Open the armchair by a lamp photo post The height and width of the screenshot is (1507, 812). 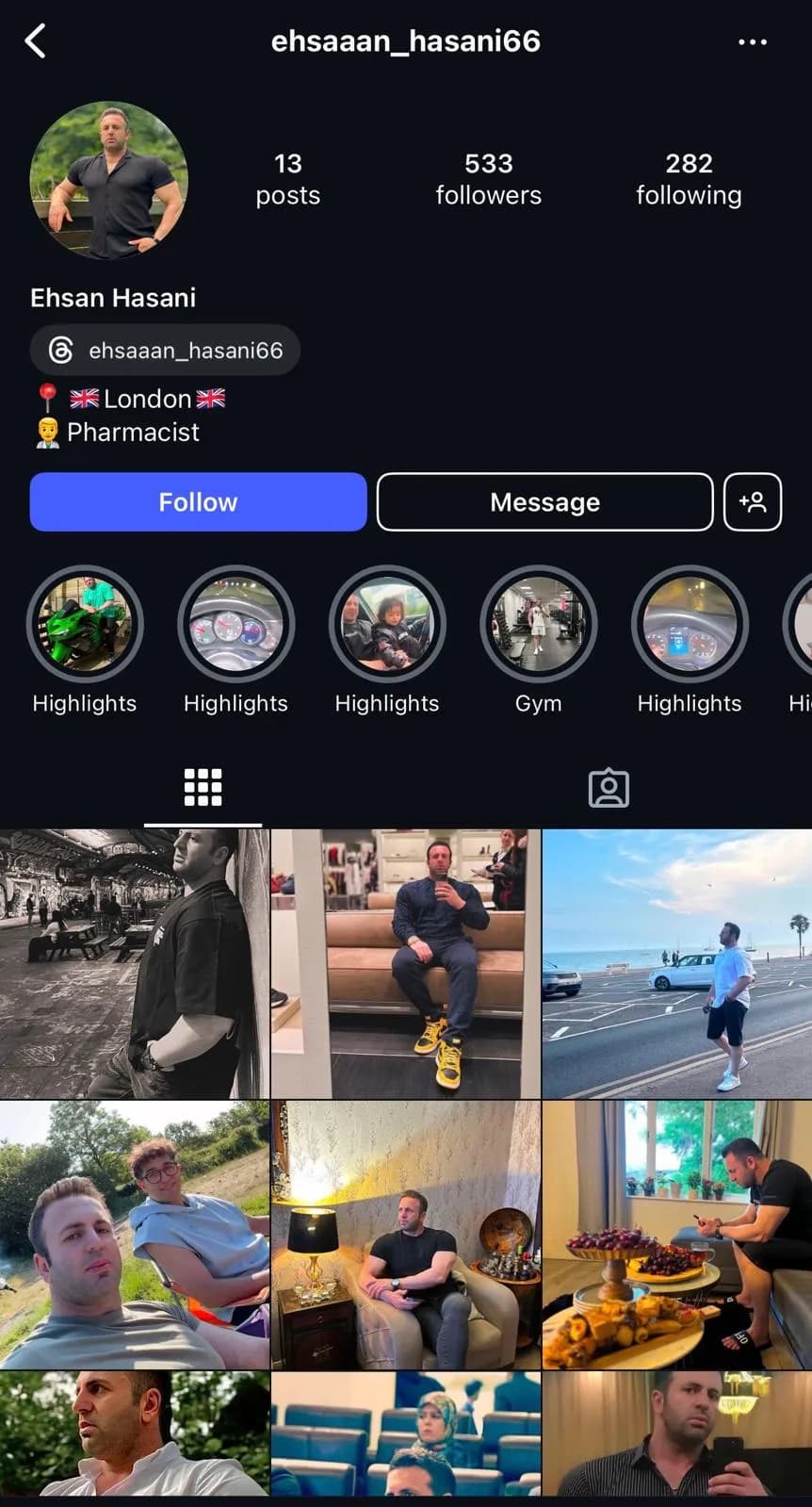[x=406, y=1235]
